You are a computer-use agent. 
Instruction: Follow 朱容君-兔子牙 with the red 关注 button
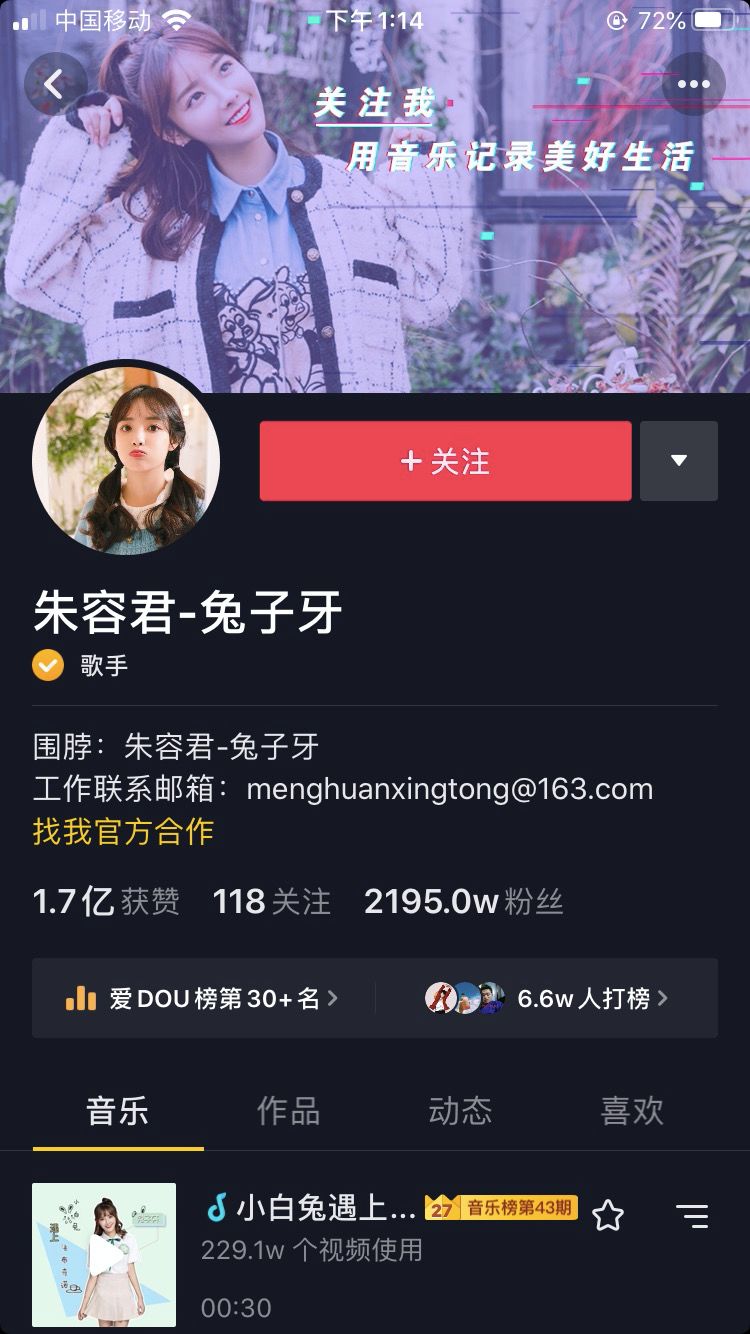click(x=445, y=461)
